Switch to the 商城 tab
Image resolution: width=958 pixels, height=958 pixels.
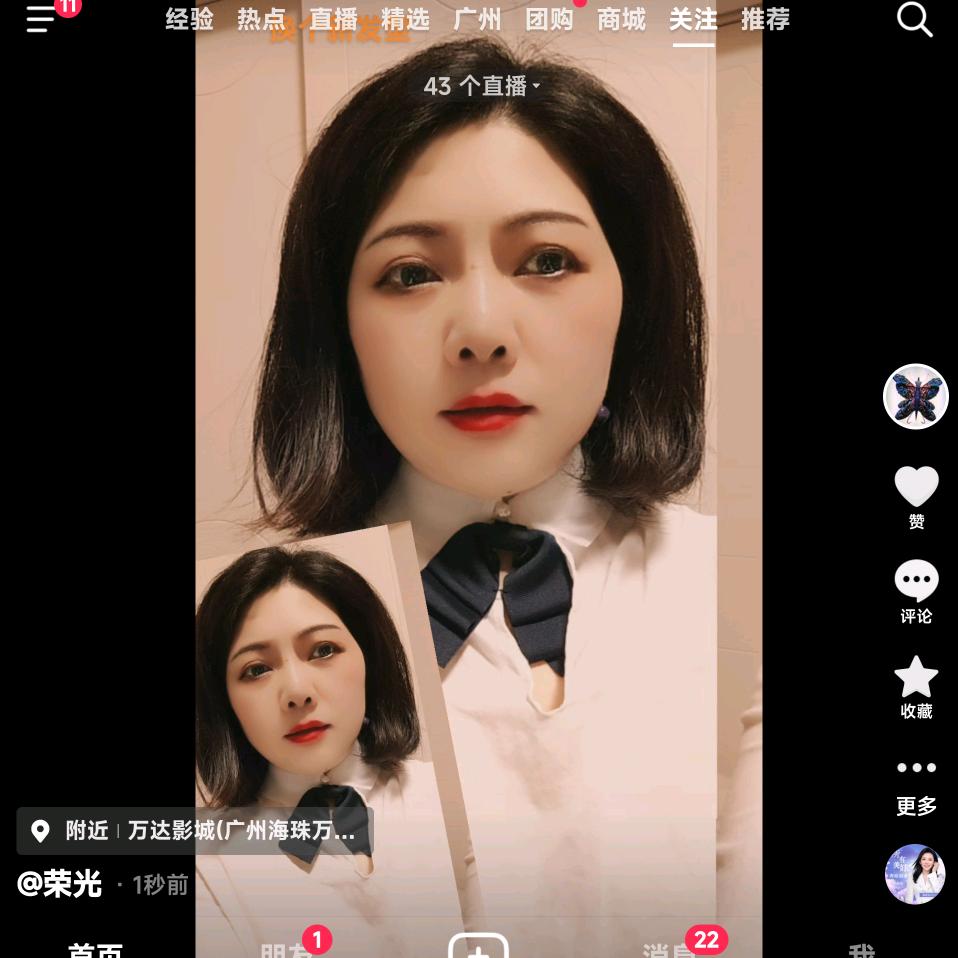pos(621,19)
